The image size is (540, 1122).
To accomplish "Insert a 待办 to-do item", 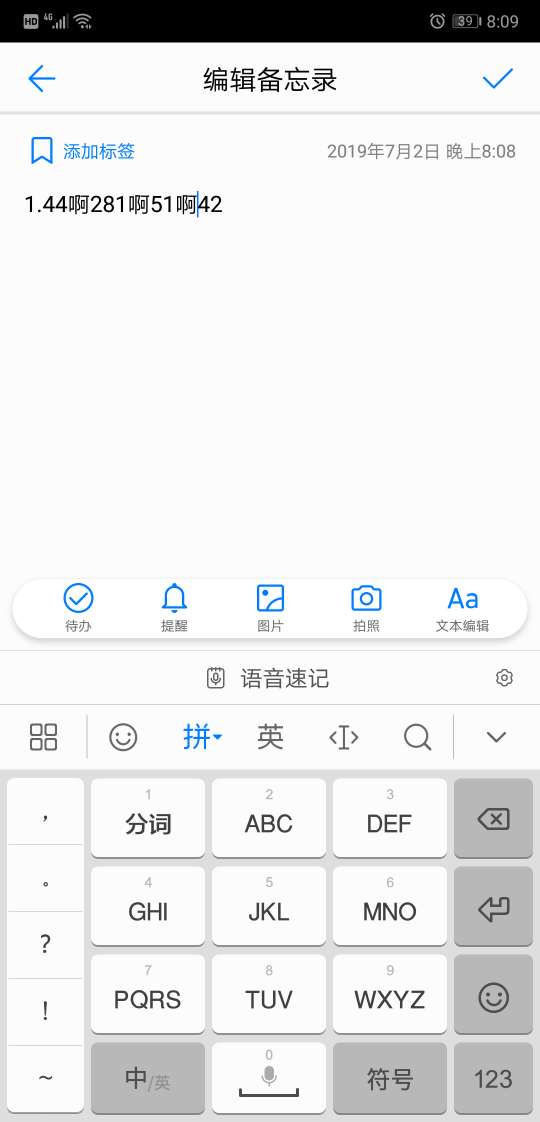I will point(79,608).
